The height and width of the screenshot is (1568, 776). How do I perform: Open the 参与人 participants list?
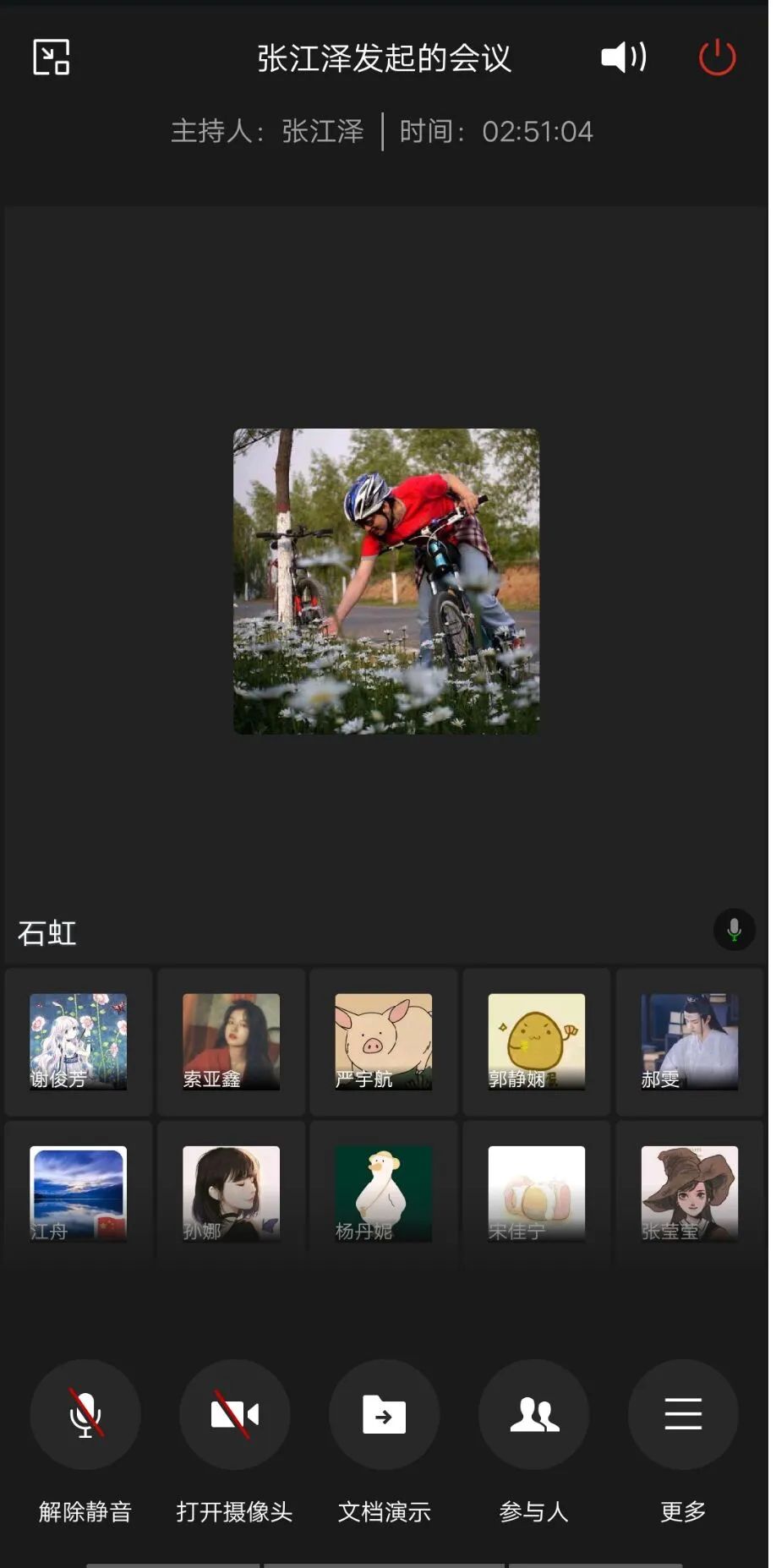pos(533,1413)
